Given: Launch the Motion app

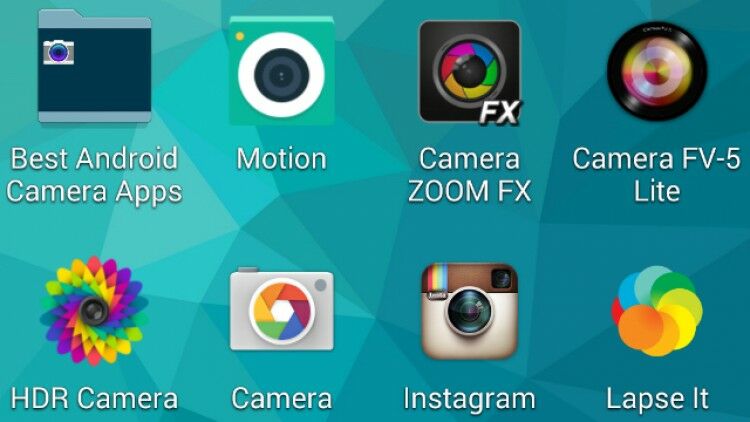Looking at the screenshot, I should tap(281, 72).
